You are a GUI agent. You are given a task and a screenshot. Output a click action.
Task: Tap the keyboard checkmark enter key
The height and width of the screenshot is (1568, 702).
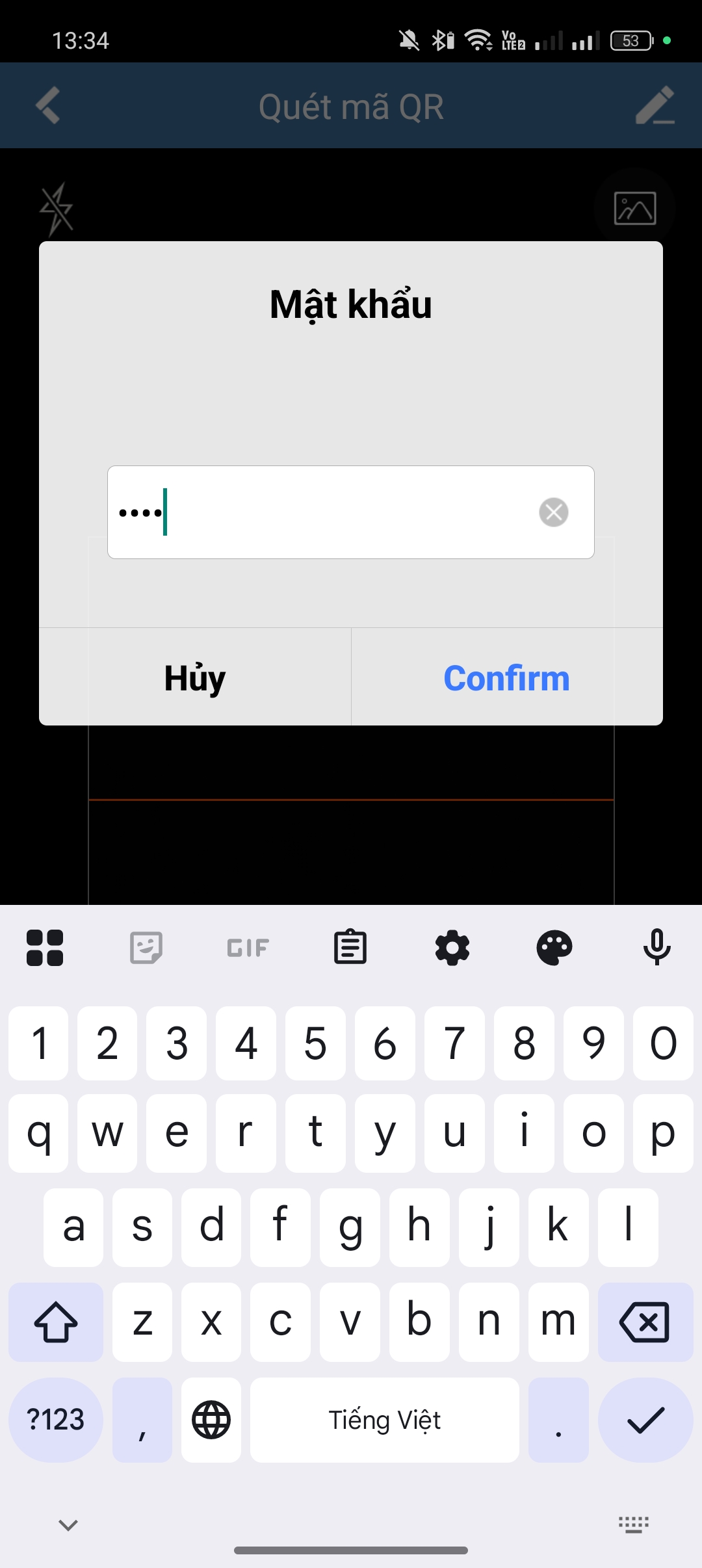point(645,1420)
